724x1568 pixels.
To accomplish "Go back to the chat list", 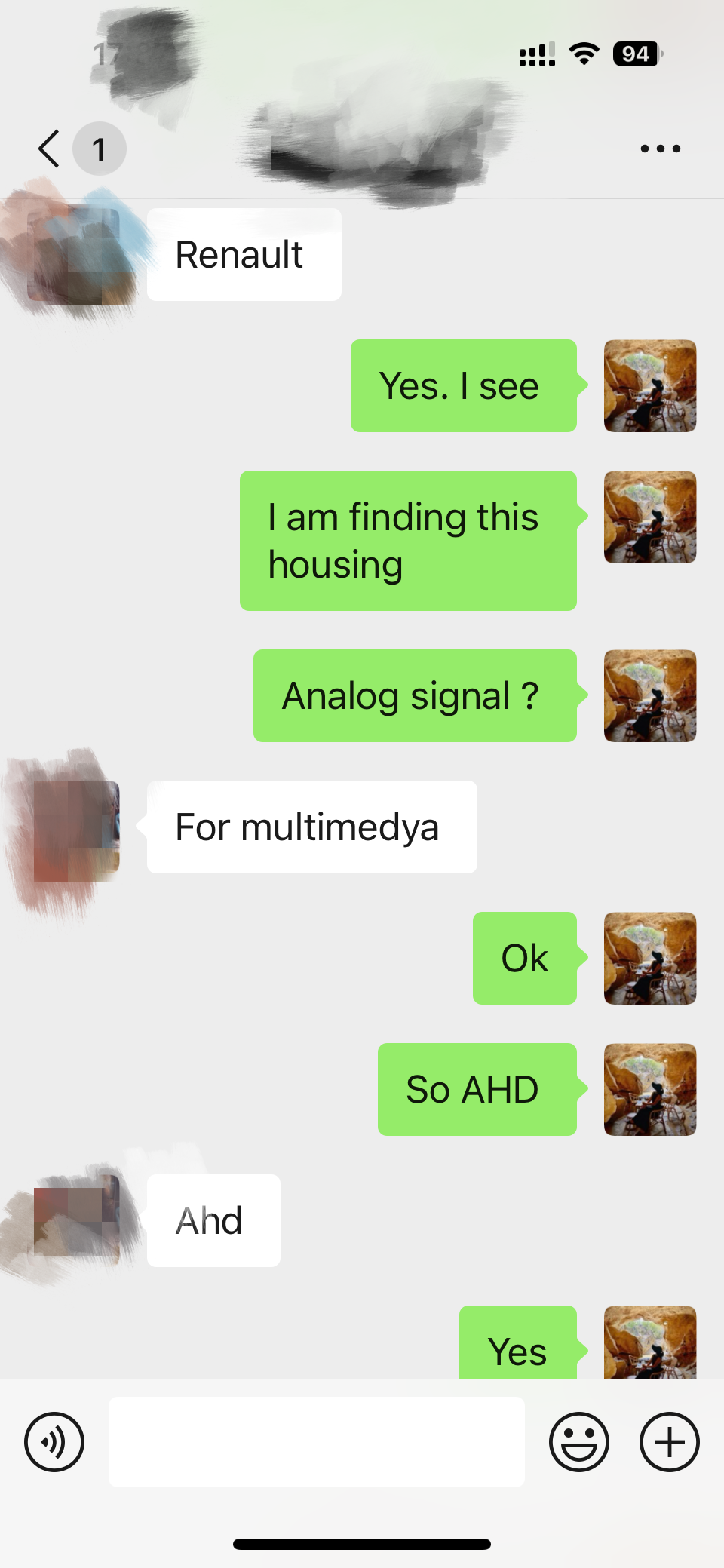I will (x=49, y=149).
